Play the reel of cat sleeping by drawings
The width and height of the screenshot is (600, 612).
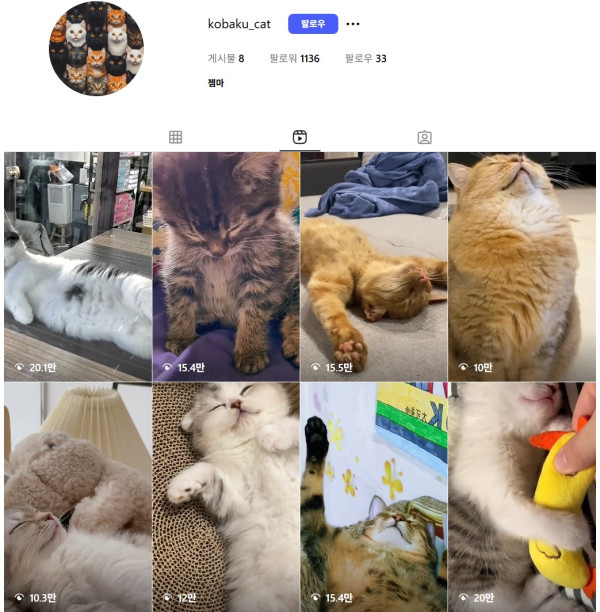(x=373, y=497)
